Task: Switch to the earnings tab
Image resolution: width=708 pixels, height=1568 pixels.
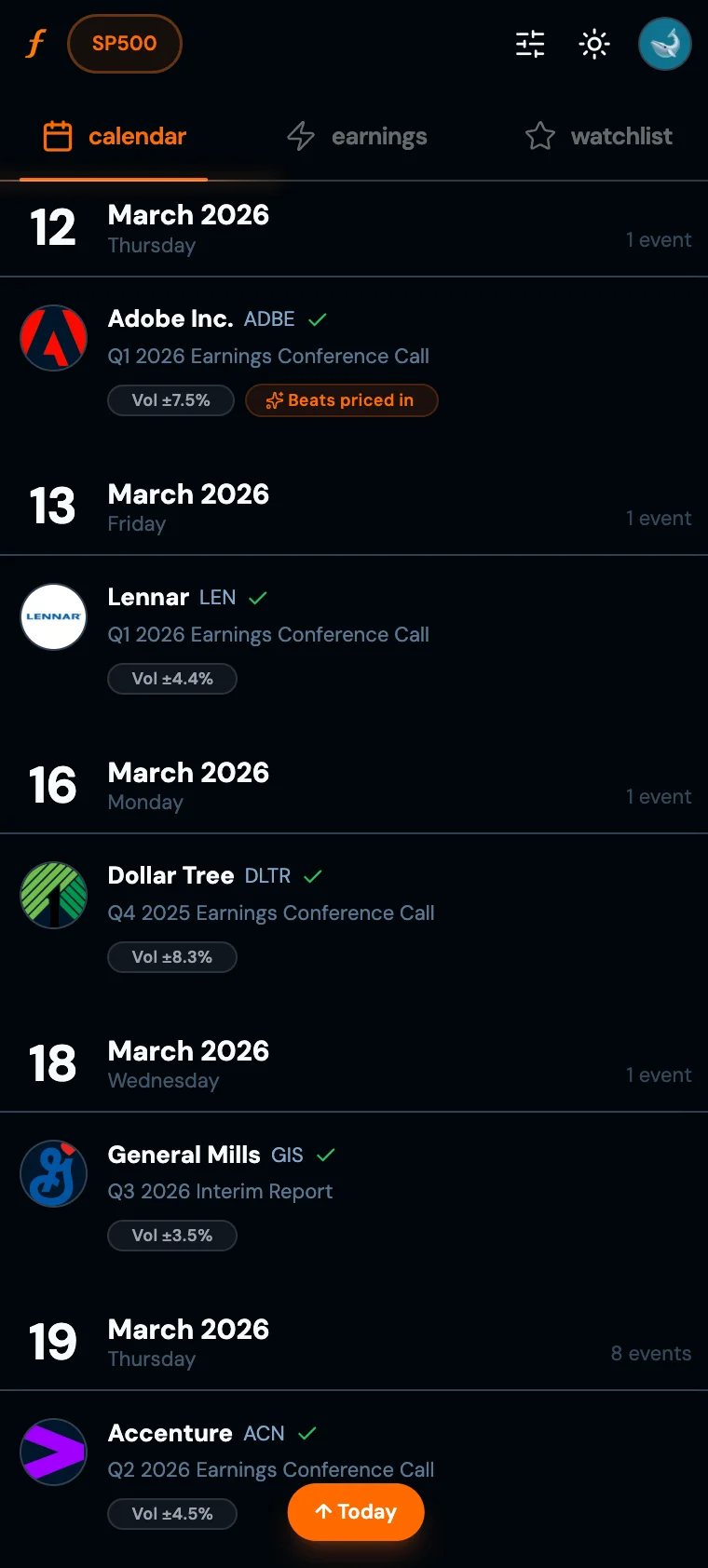Action: point(357,136)
